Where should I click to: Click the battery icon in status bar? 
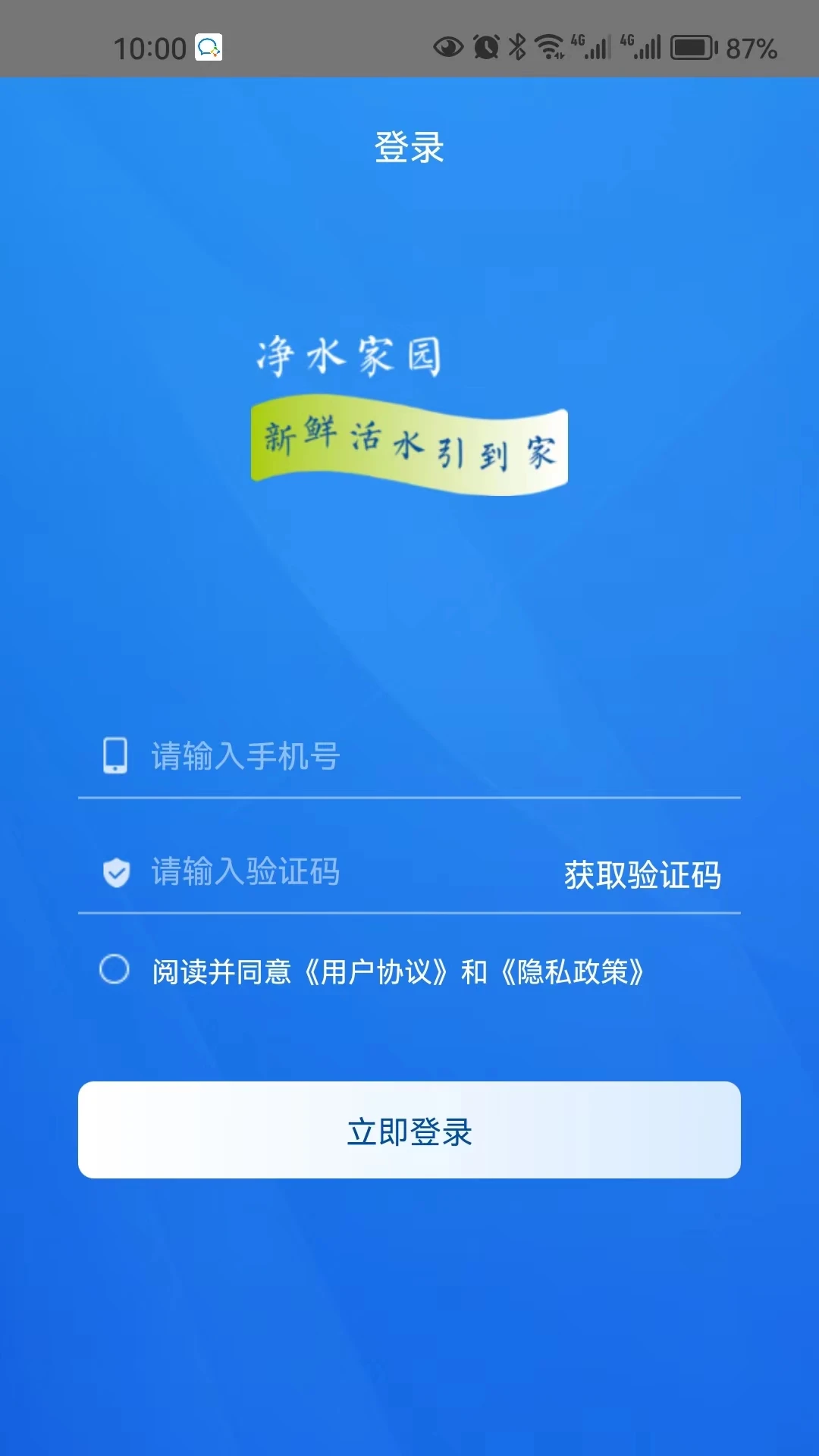(x=692, y=47)
